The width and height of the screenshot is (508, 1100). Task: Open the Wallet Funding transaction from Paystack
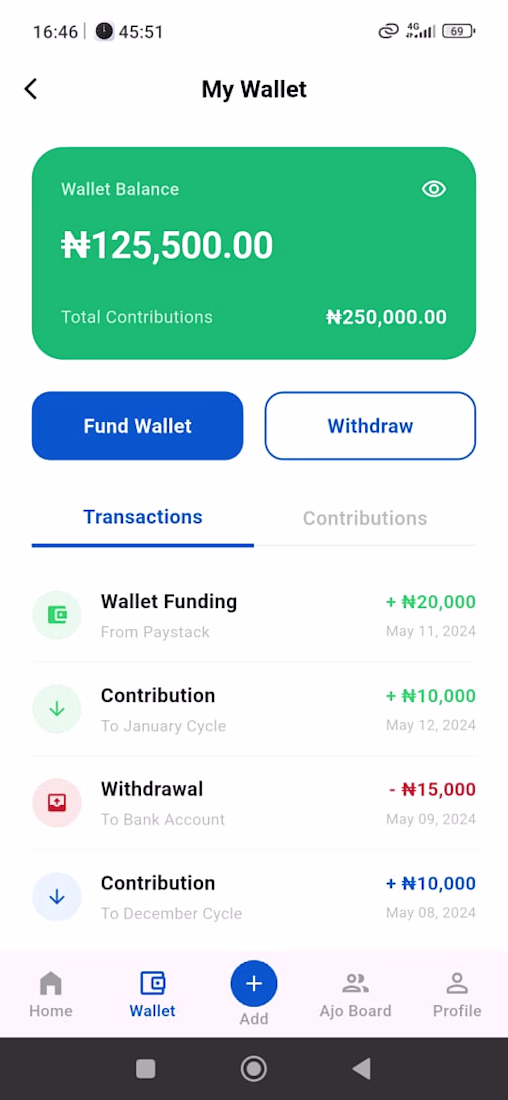[x=254, y=615]
